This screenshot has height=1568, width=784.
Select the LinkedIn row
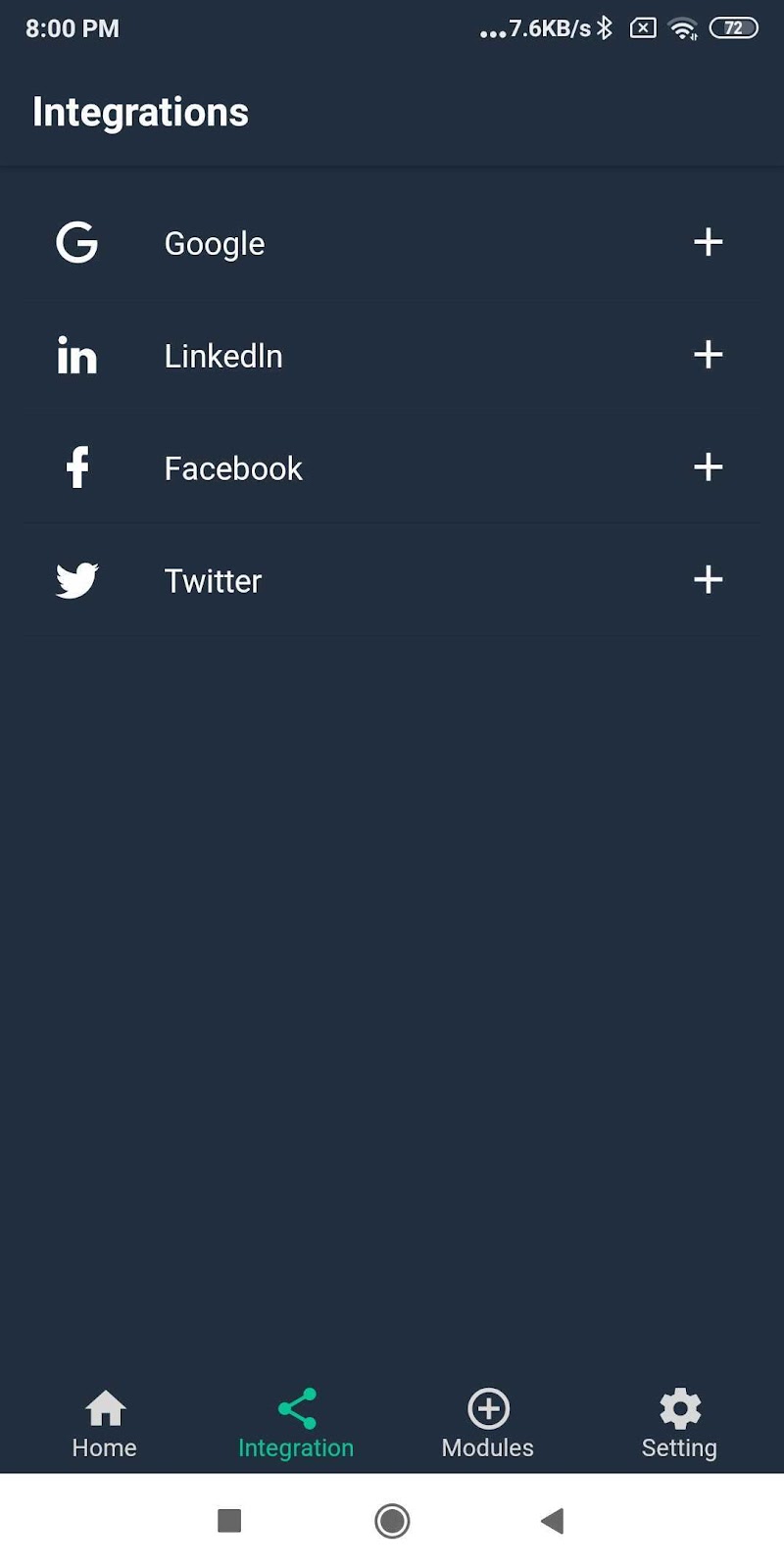point(223,356)
